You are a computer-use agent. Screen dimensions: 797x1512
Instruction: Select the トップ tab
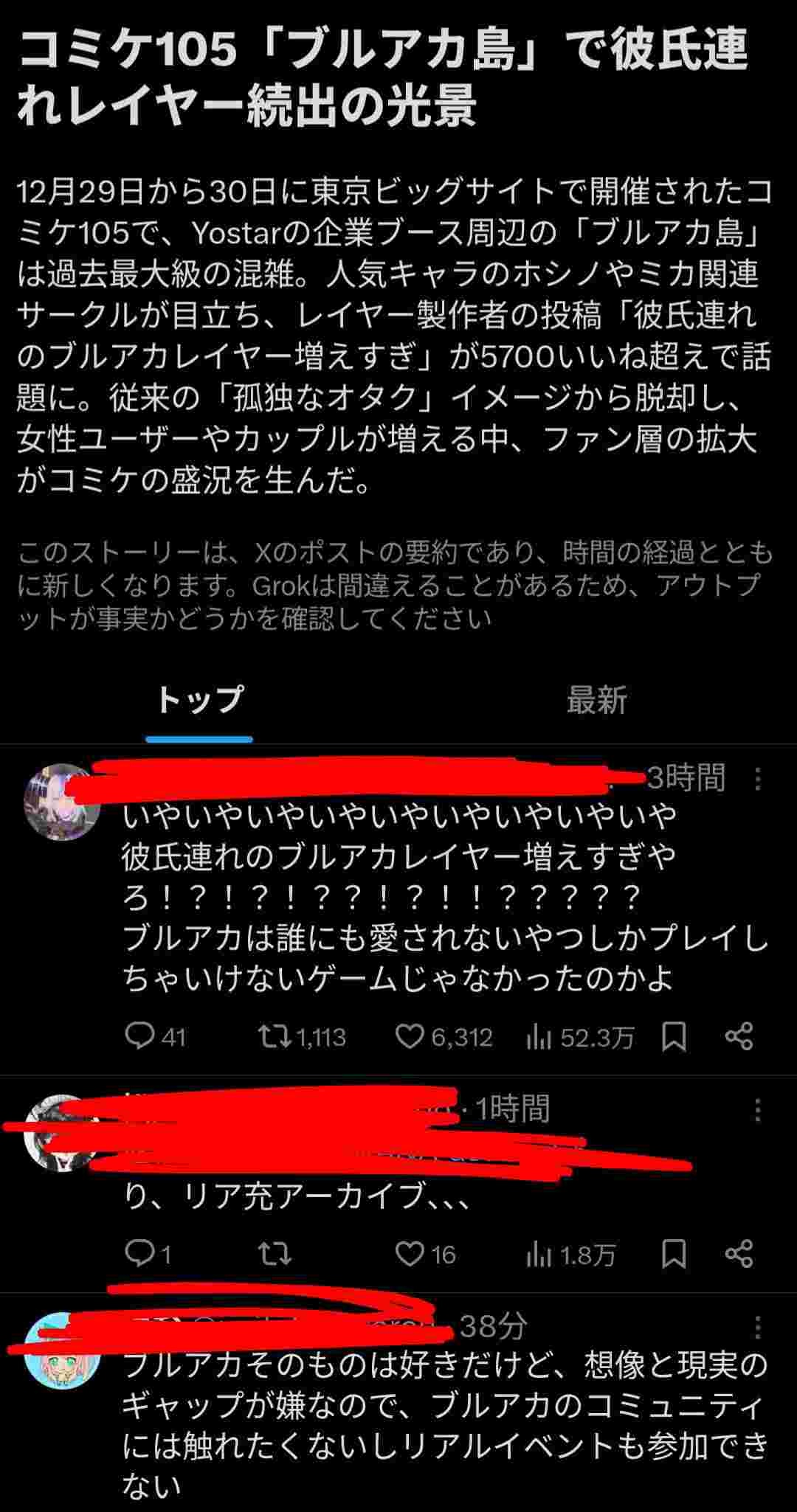pos(199,700)
